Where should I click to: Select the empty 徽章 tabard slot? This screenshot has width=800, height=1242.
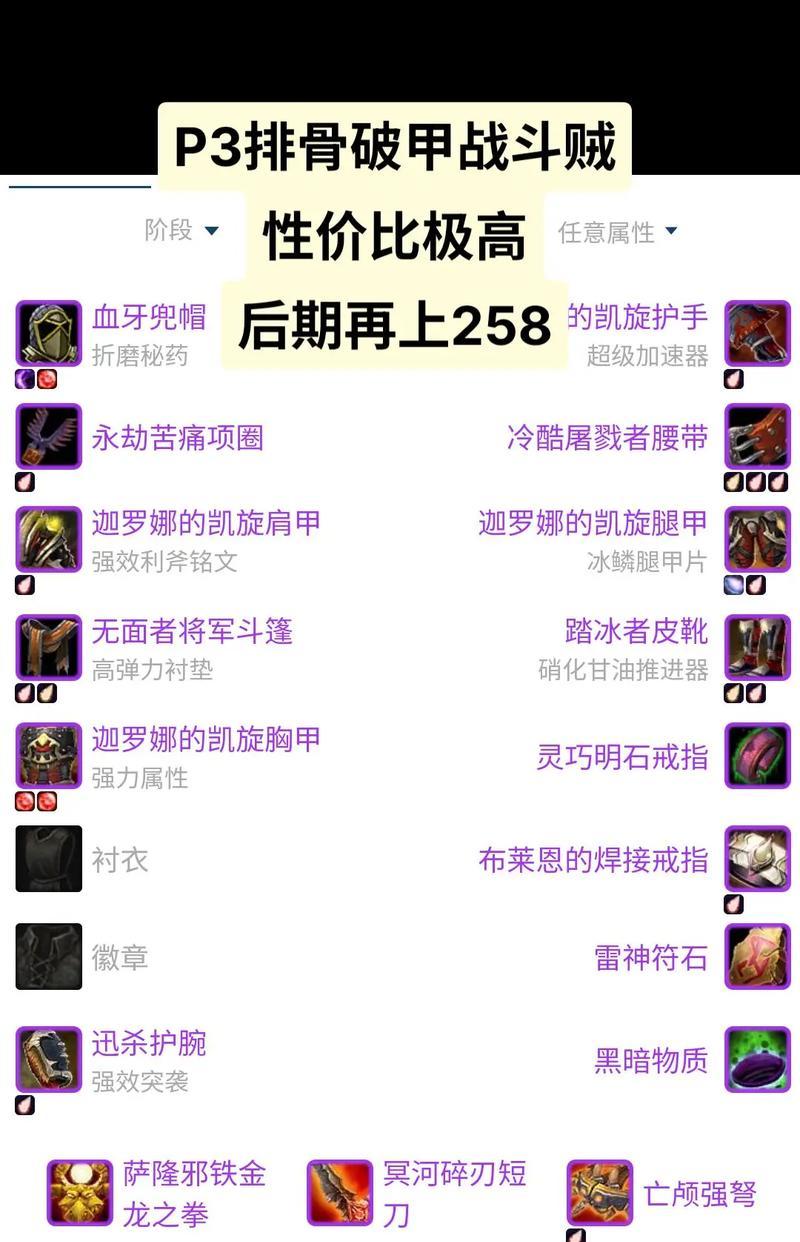tap(119, 958)
